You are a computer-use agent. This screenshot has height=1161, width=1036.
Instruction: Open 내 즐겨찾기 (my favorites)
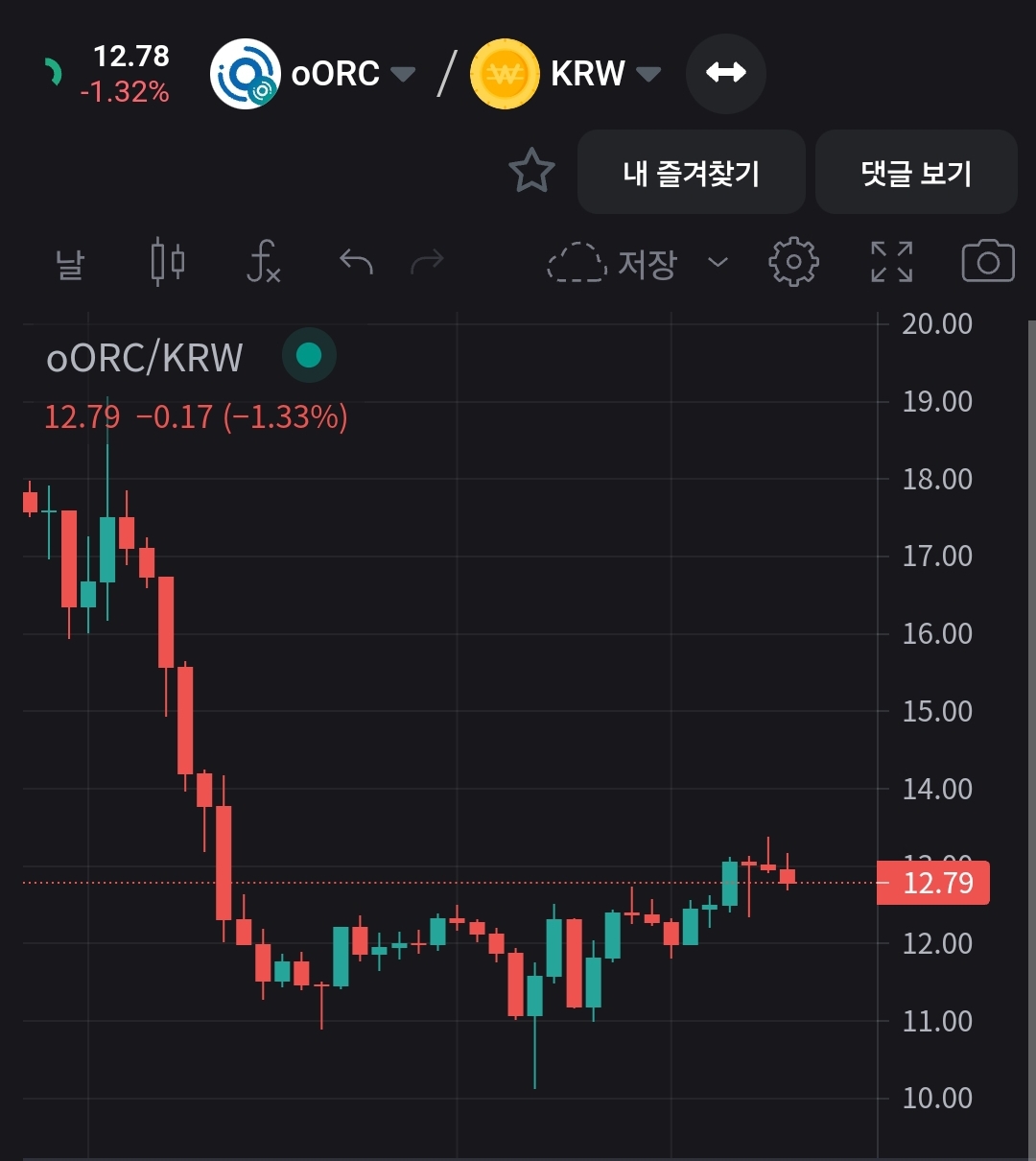[691, 173]
